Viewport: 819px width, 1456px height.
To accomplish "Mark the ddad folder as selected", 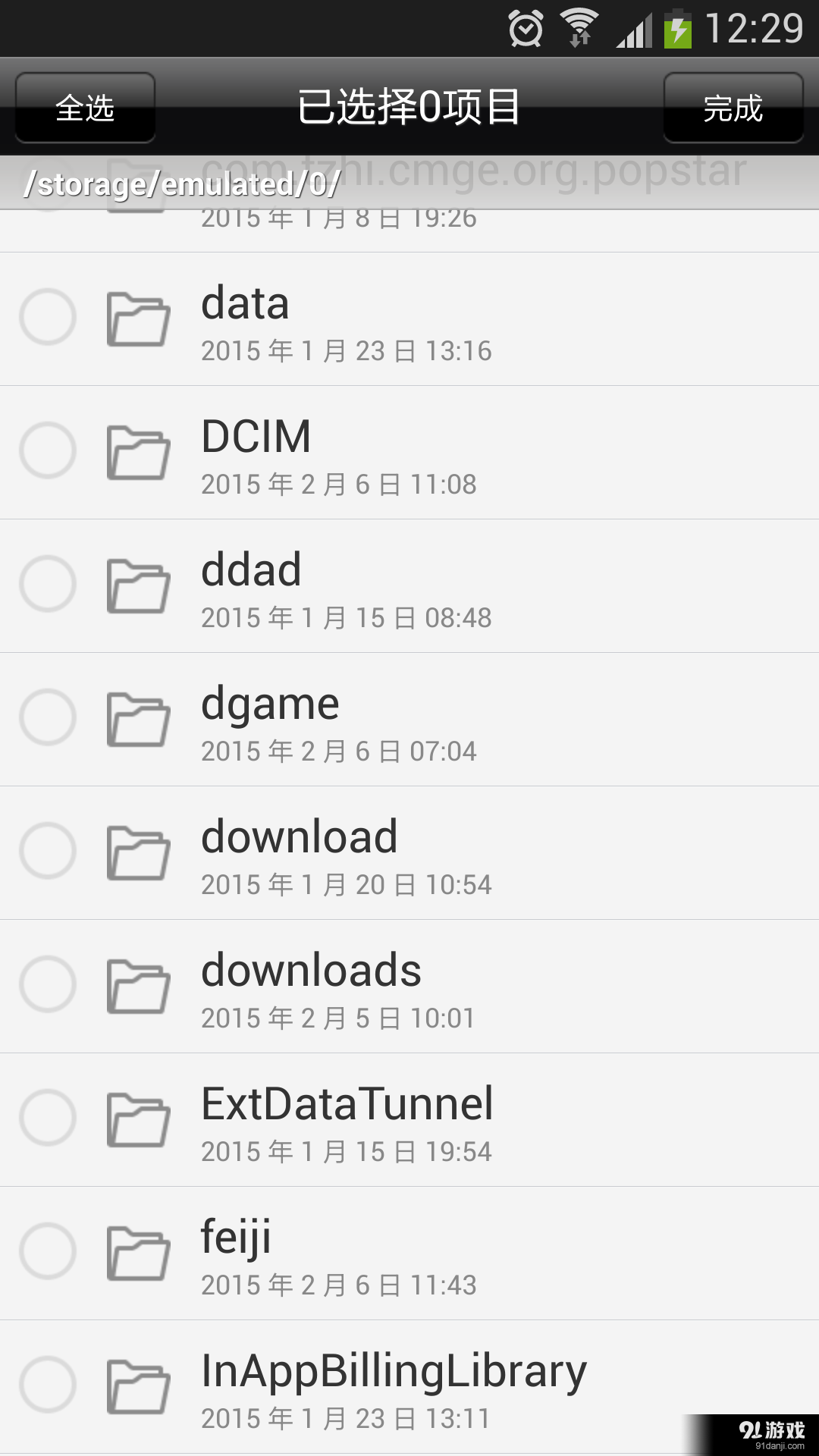I will click(x=48, y=584).
